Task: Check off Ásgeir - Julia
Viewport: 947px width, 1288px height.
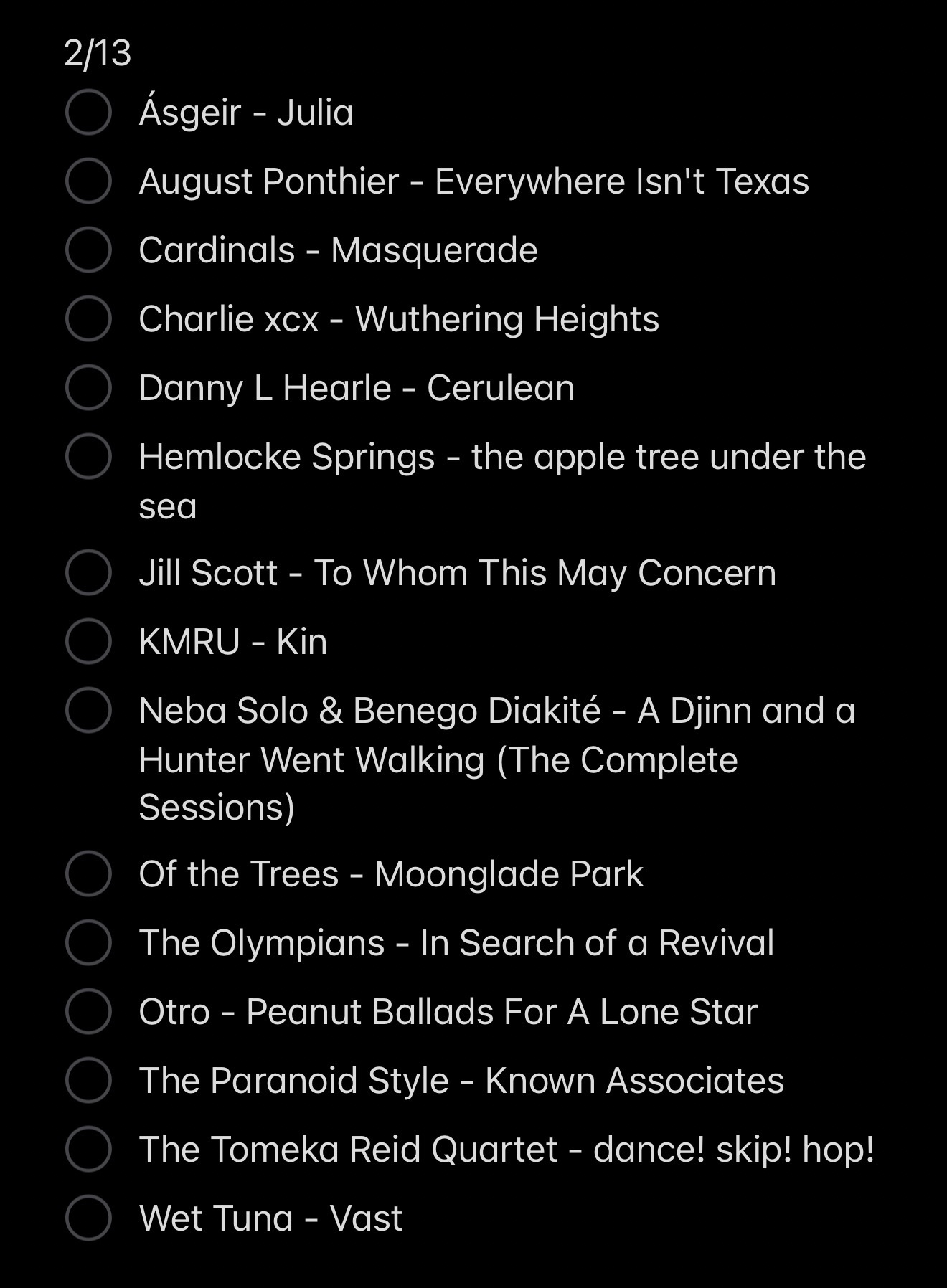Action: (x=88, y=113)
